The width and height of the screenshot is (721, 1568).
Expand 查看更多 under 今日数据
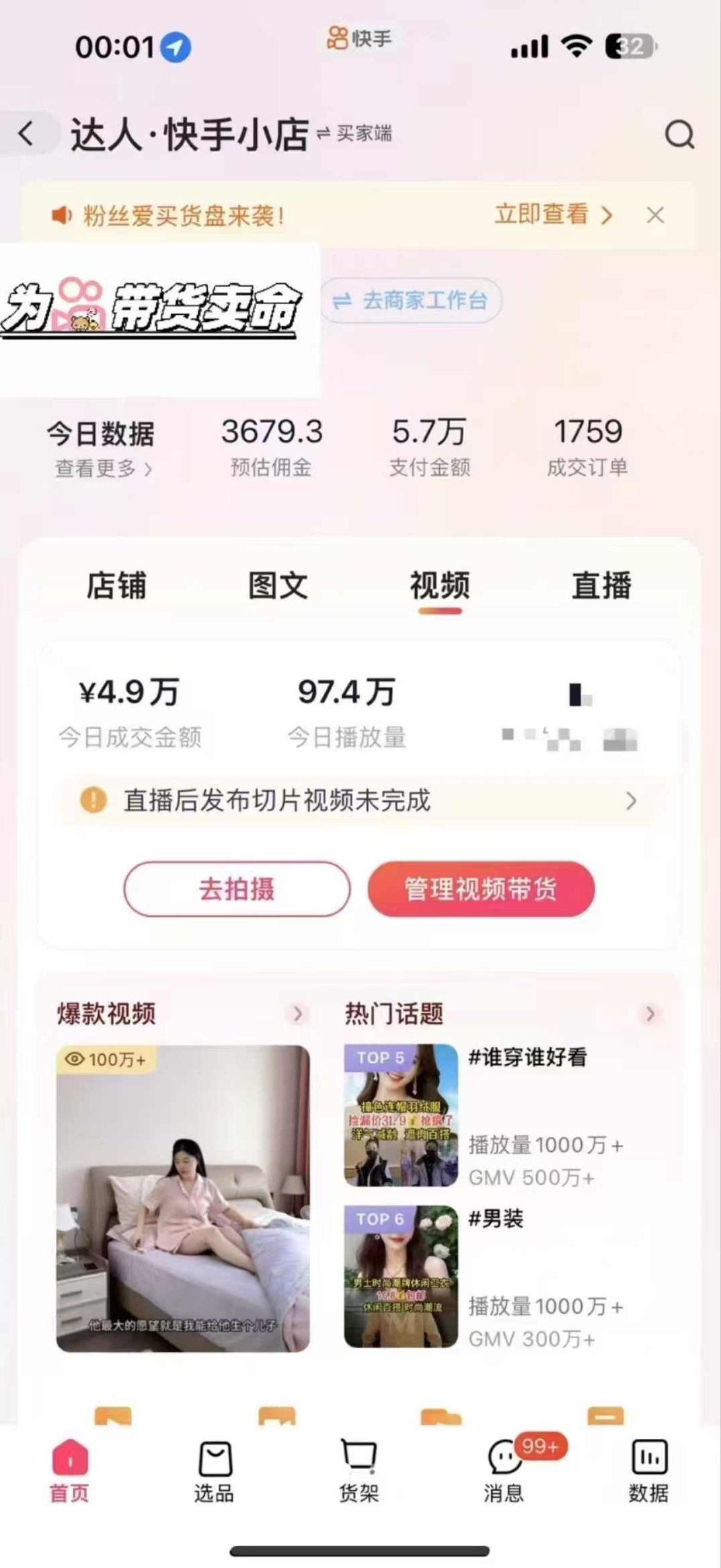coord(101,469)
